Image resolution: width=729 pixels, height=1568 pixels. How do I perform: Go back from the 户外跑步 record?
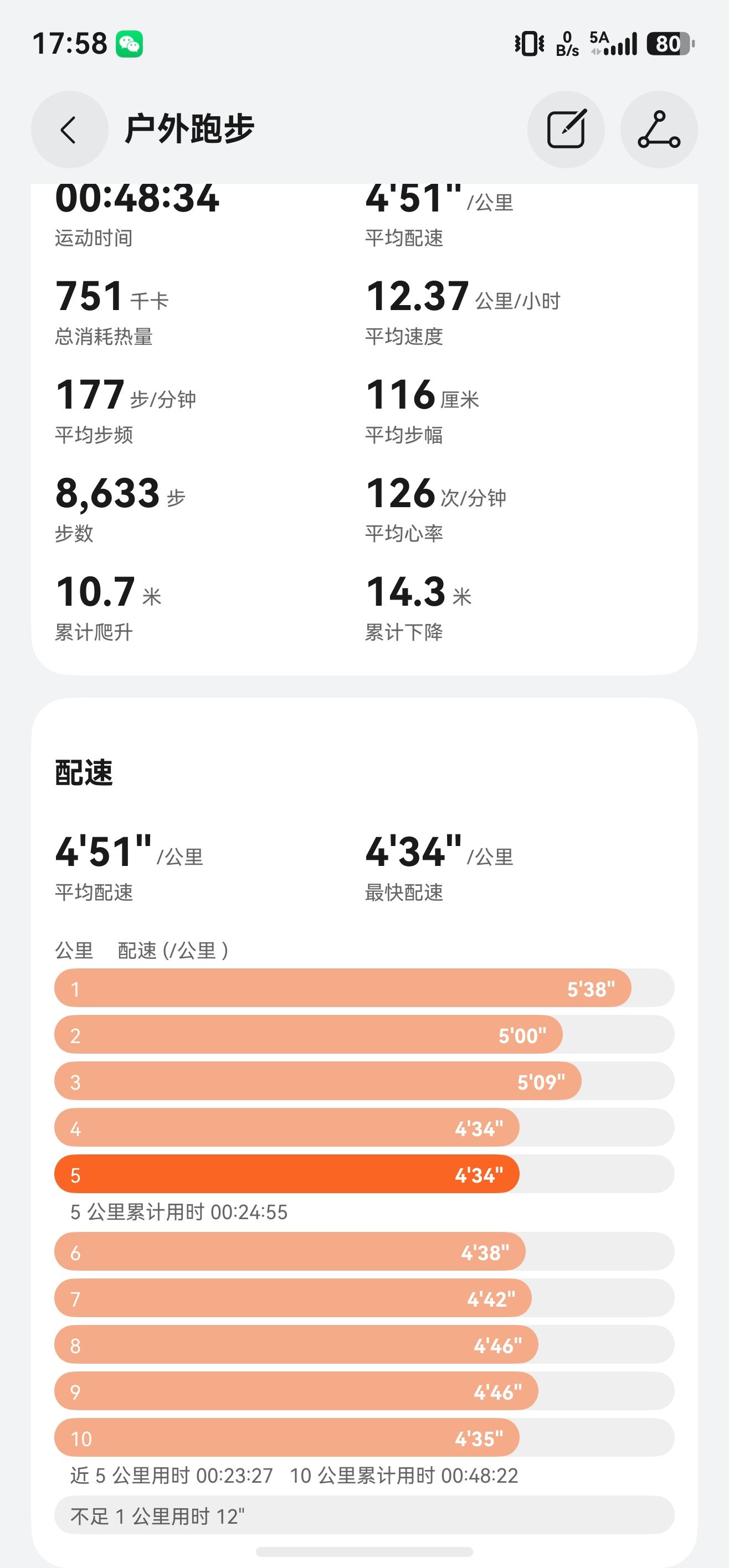[x=69, y=130]
